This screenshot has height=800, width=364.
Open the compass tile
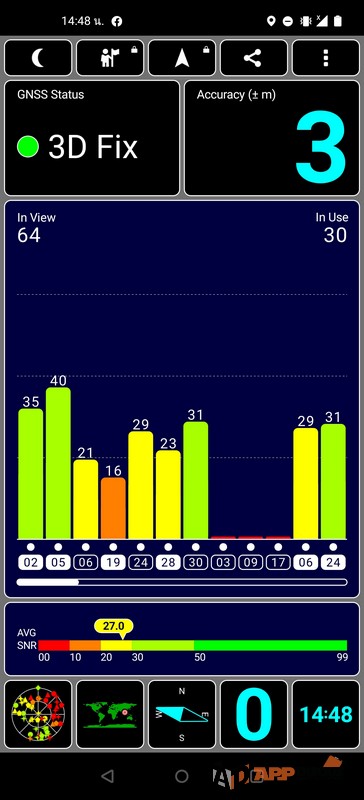182,714
